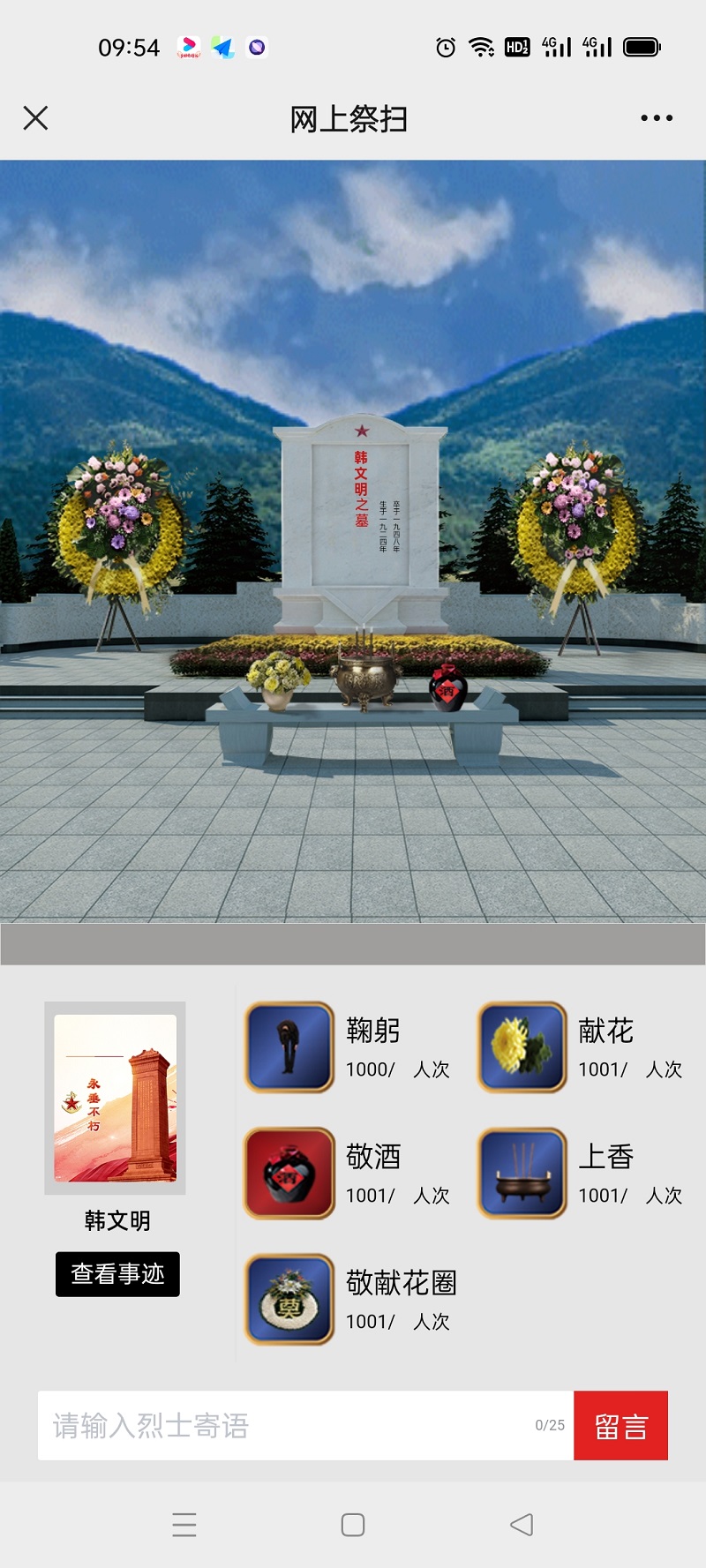Go to the system home screen
The image size is (706, 1568).
[353, 1524]
